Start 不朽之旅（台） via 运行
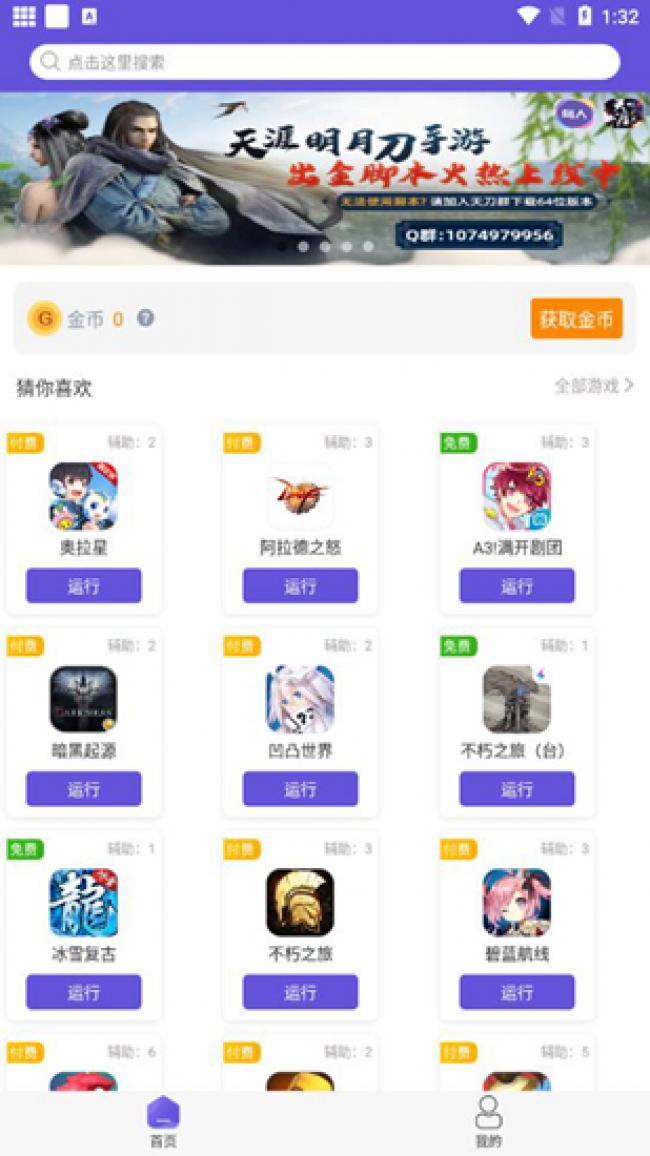This screenshot has width=650, height=1156. click(517, 789)
